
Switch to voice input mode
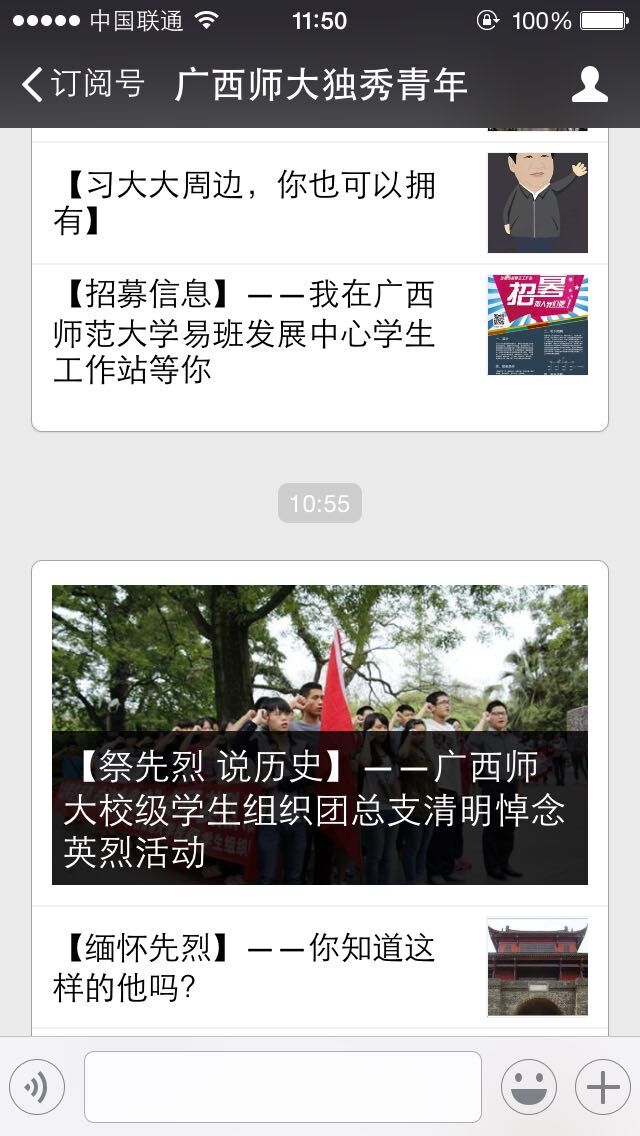(37, 1087)
